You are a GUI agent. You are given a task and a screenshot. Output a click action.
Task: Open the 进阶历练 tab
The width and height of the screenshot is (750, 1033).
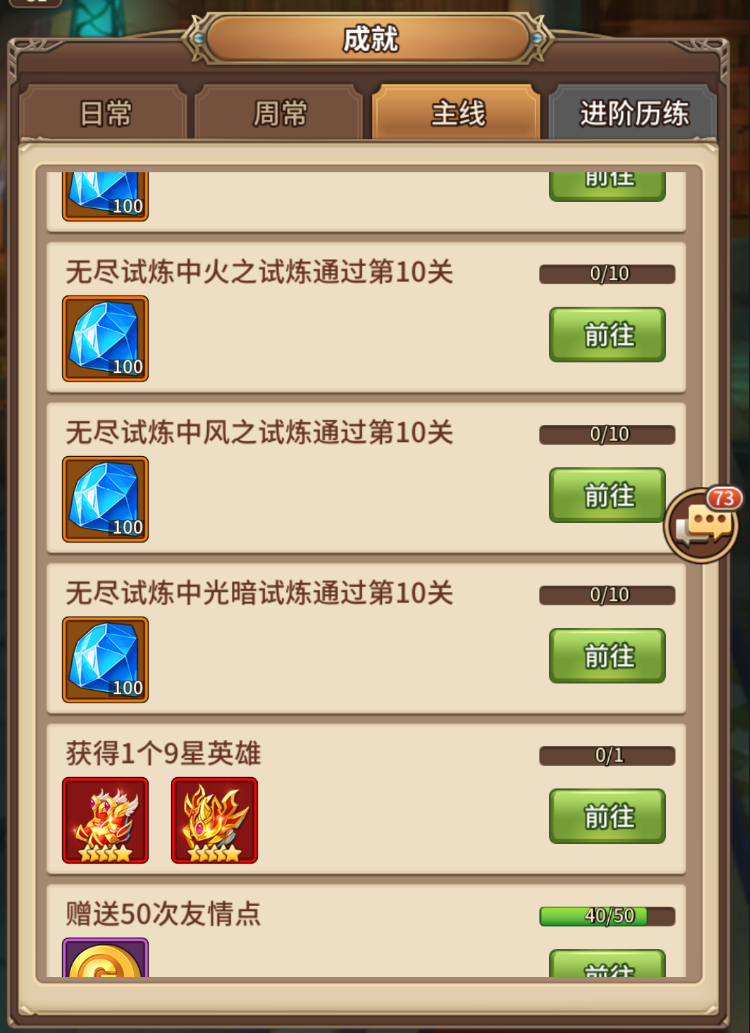pyautogui.click(x=634, y=113)
